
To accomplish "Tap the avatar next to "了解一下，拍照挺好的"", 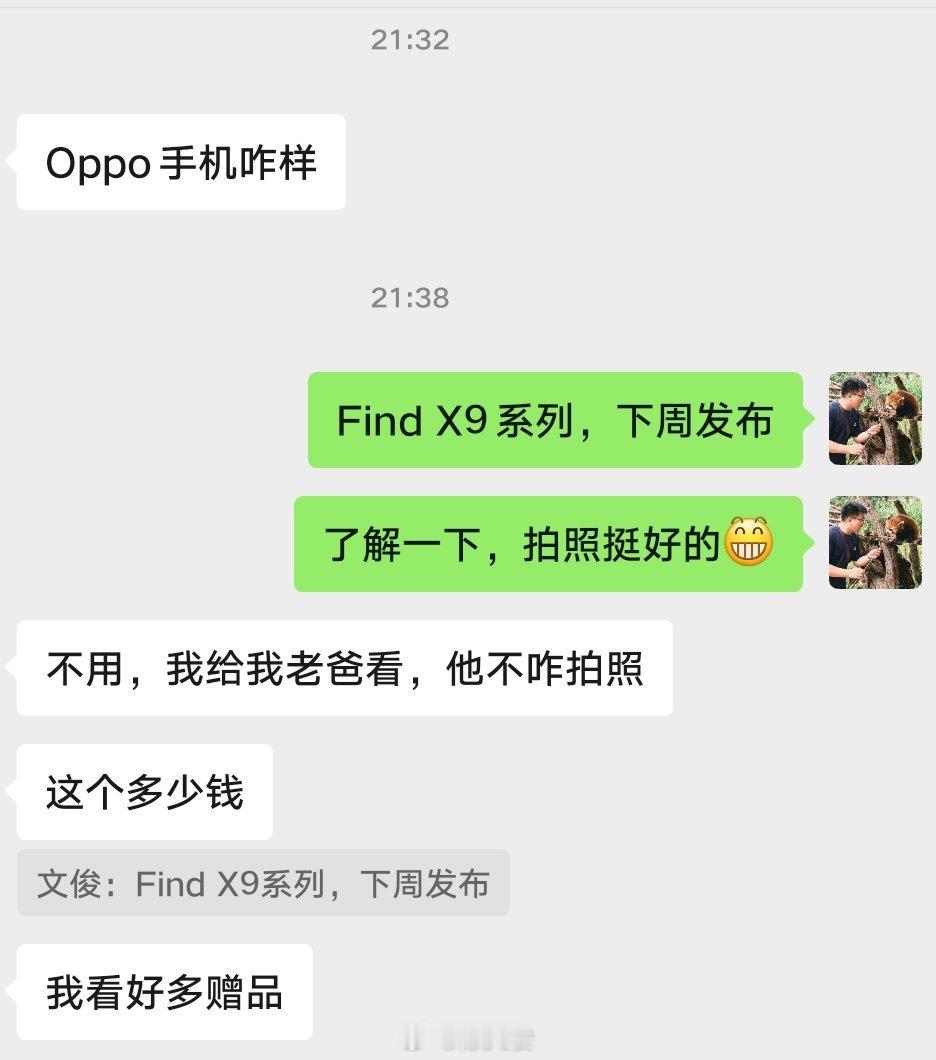I will pyautogui.click(x=875, y=543).
